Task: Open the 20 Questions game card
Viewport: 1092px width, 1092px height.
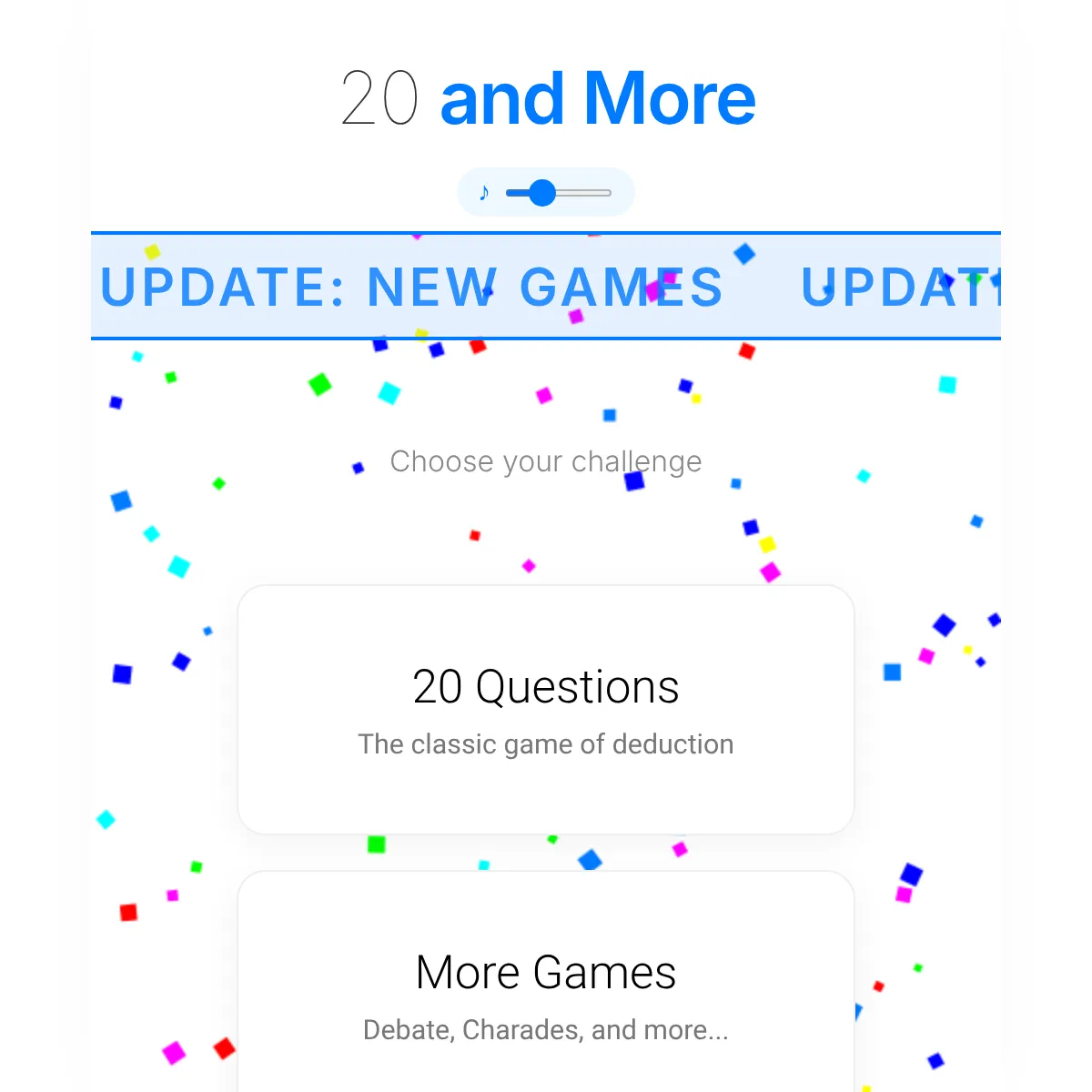Action: coord(546,710)
